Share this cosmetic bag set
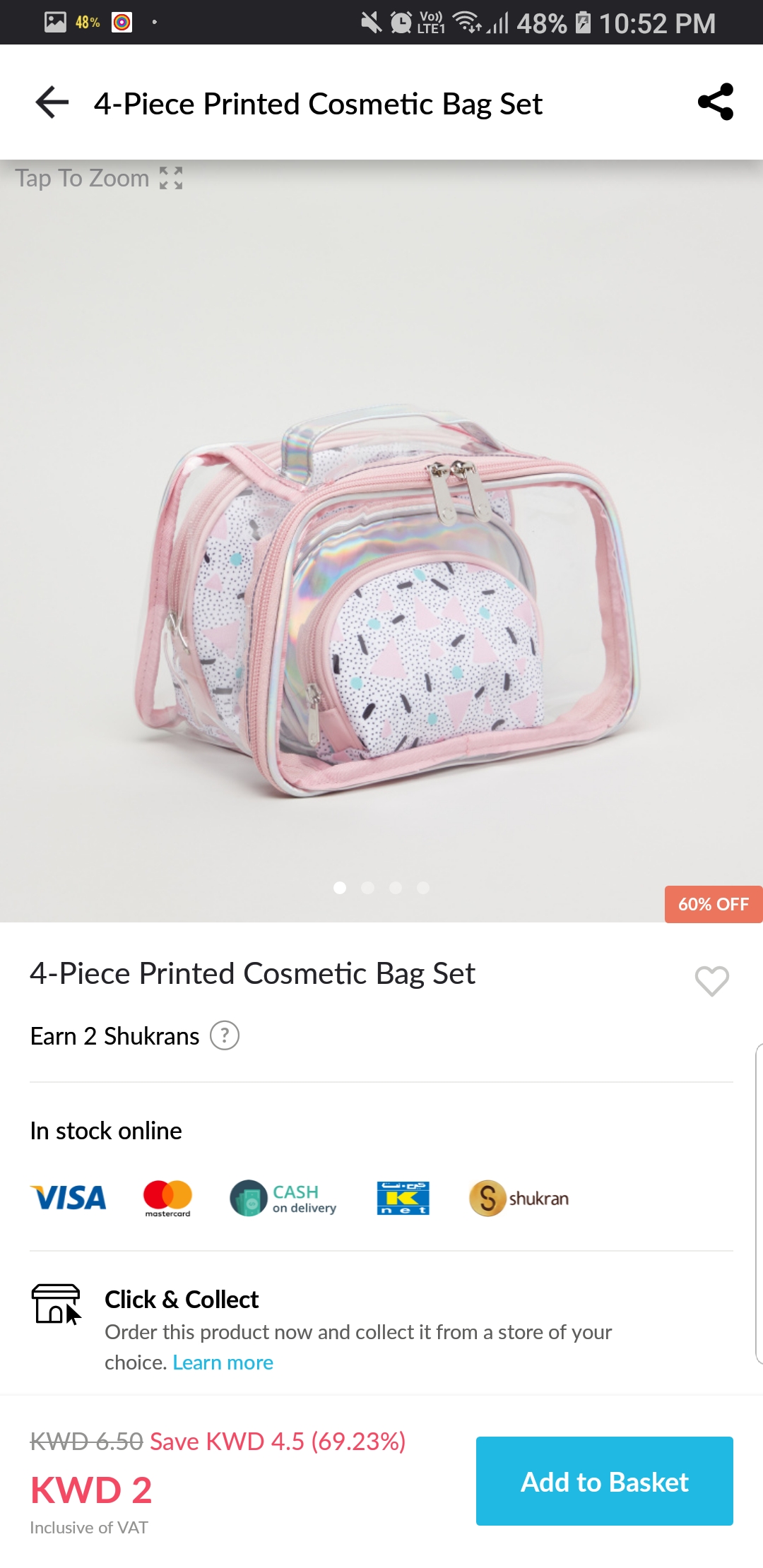The image size is (763, 1568). tap(715, 102)
